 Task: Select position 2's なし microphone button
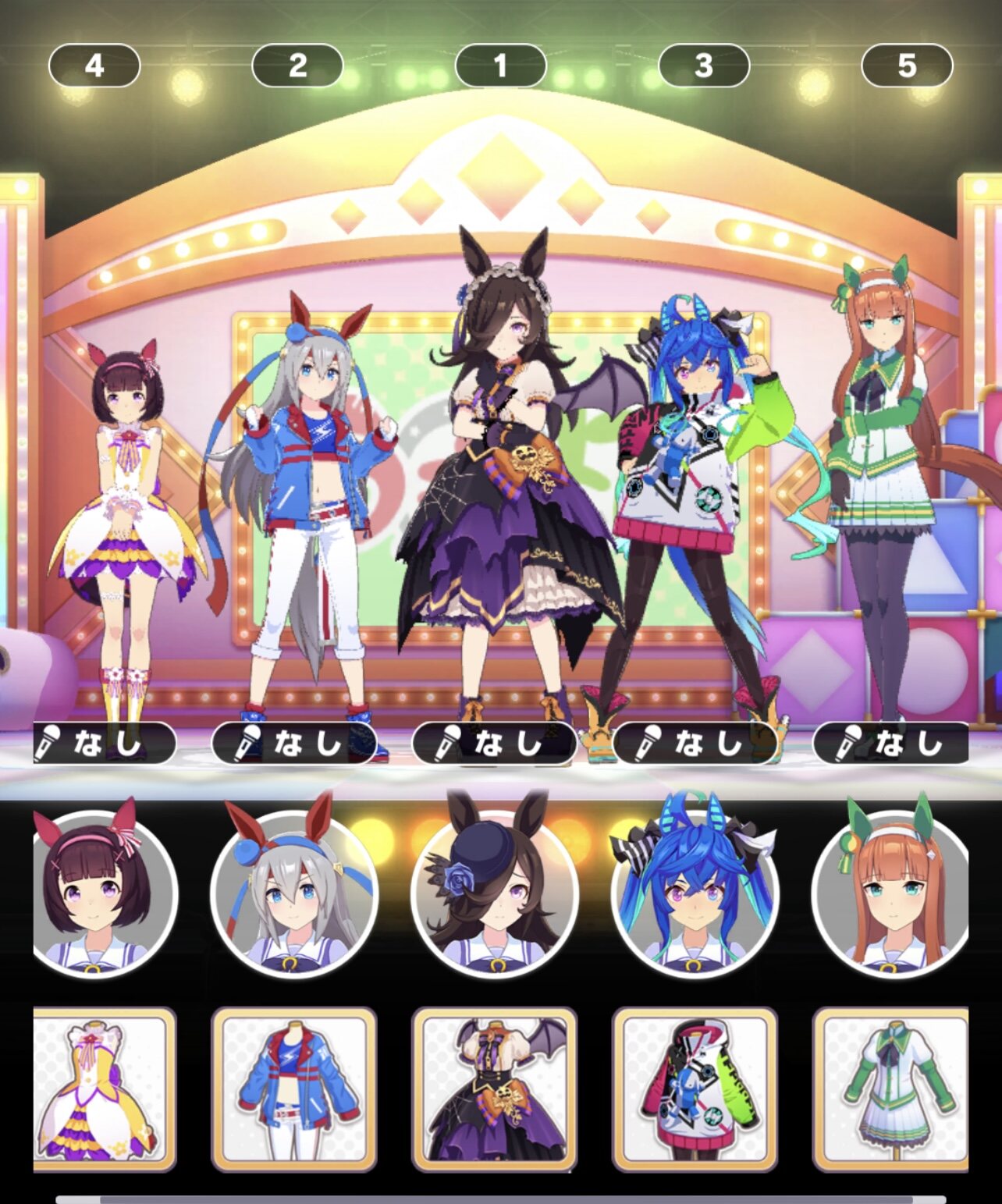pyautogui.click(x=294, y=743)
